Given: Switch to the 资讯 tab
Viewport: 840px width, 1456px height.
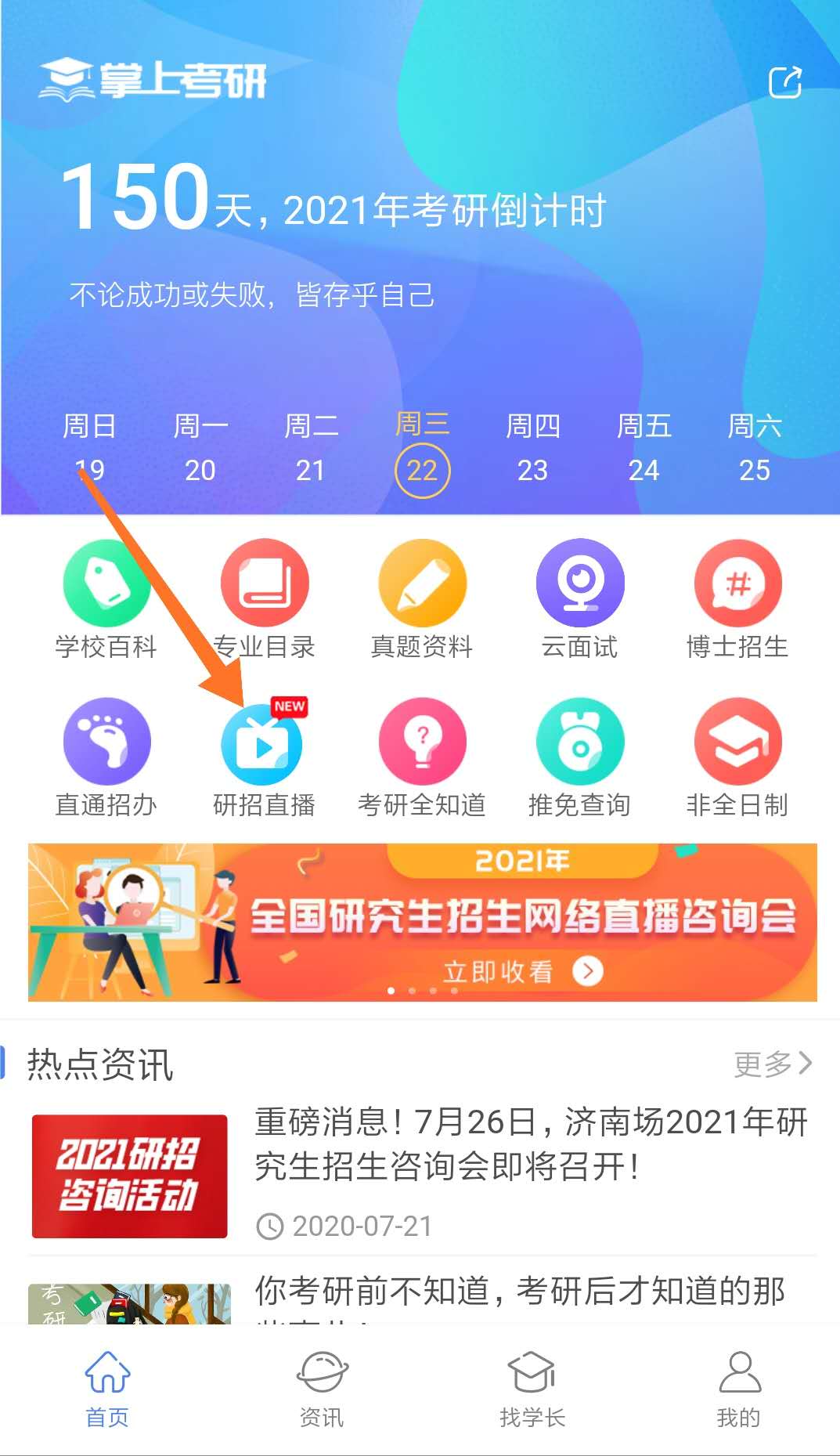Looking at the screenshot, I should pyautogui.click(x=321, y=1389).
